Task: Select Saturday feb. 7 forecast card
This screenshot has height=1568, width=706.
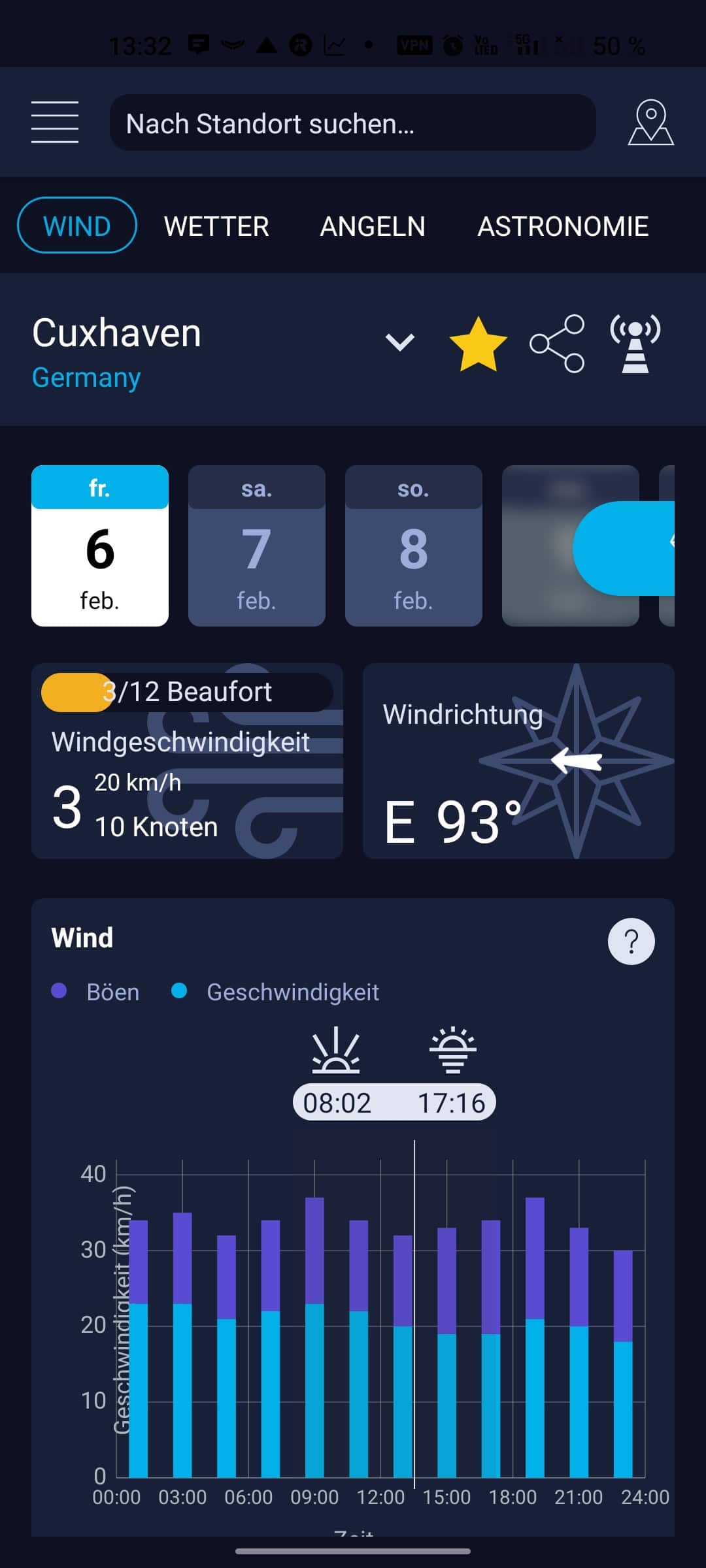Action: 256,546
